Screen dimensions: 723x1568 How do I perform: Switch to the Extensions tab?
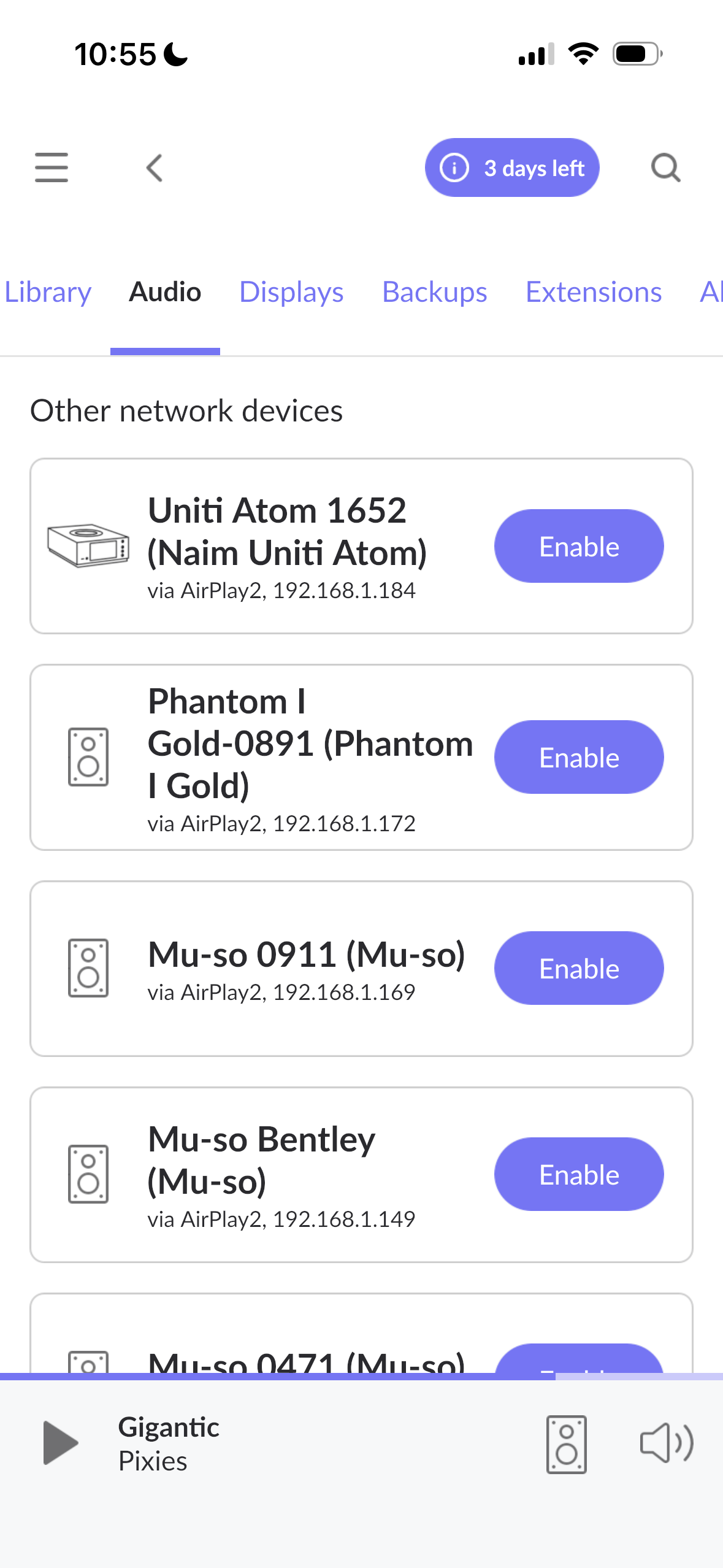[x=594, y=292]
